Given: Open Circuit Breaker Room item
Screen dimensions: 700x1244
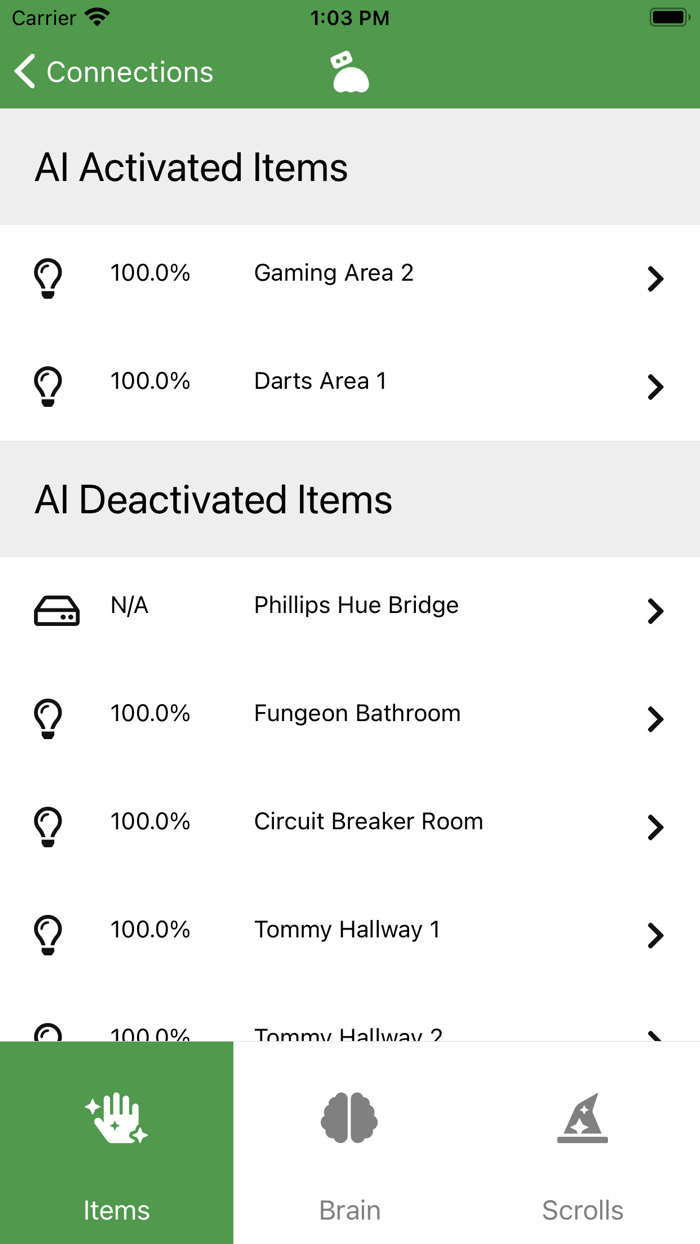Looking at the screenshot, I should pos(350,827).
